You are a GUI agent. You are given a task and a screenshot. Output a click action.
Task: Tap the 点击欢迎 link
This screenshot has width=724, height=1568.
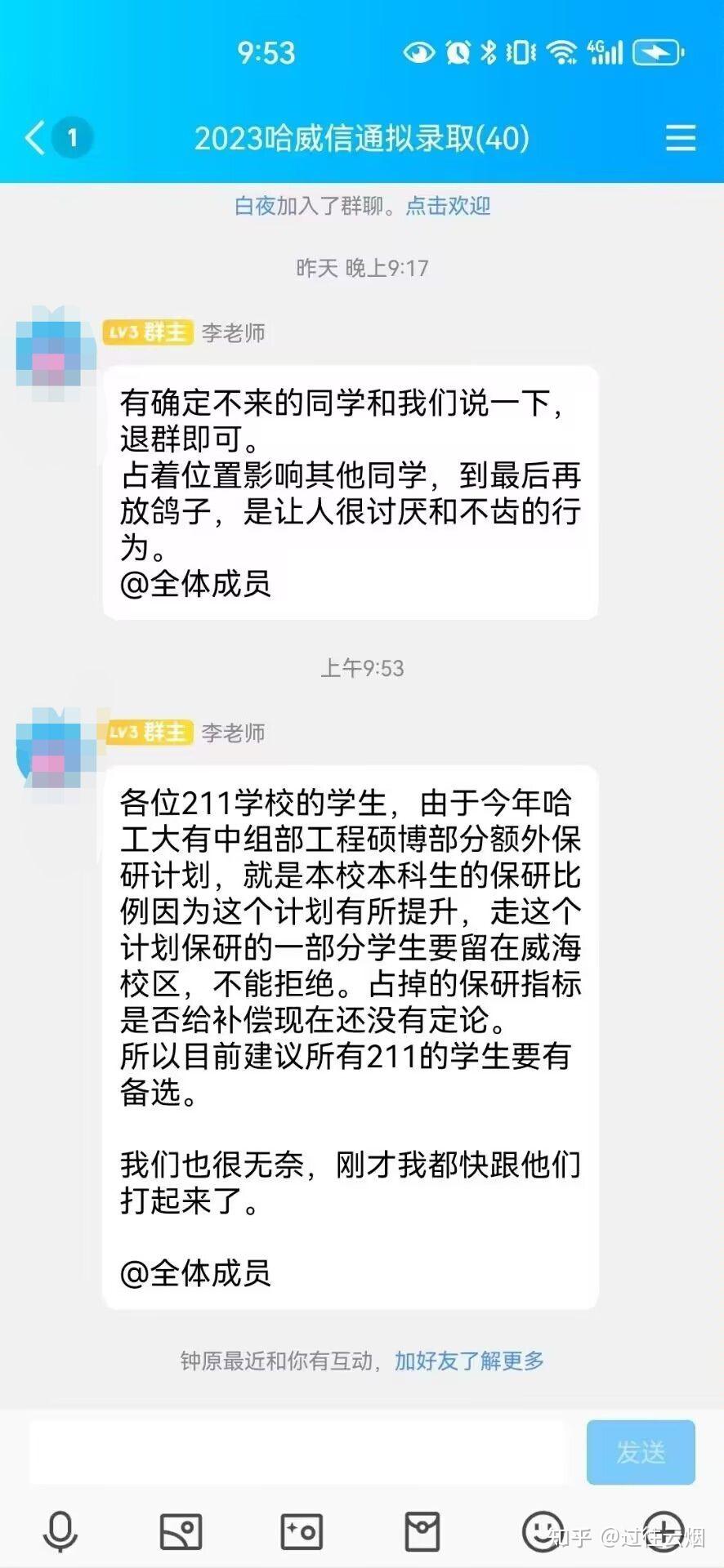(x=448, y=206)
